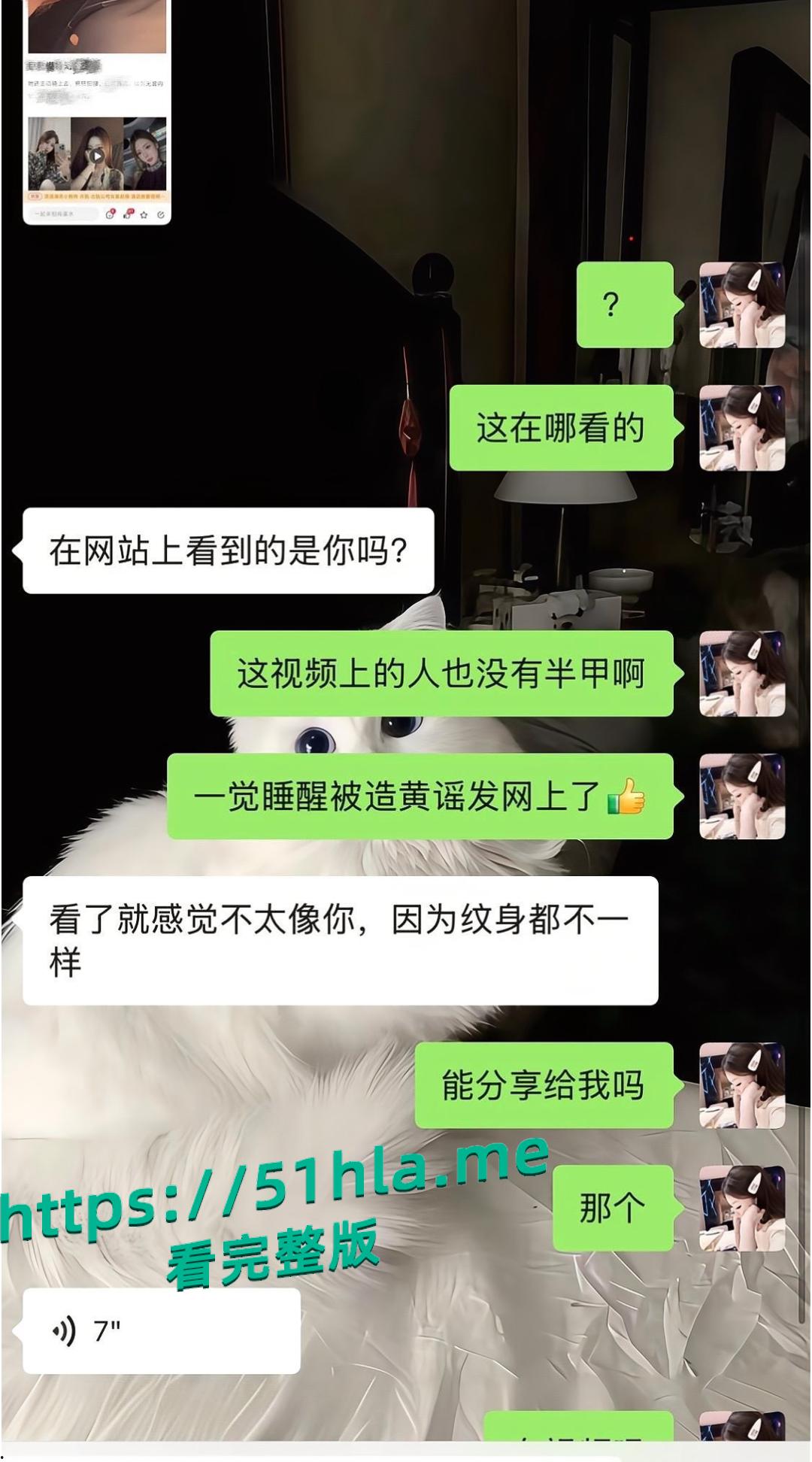Click the share/repost circle icon on the post

(161, 214)
